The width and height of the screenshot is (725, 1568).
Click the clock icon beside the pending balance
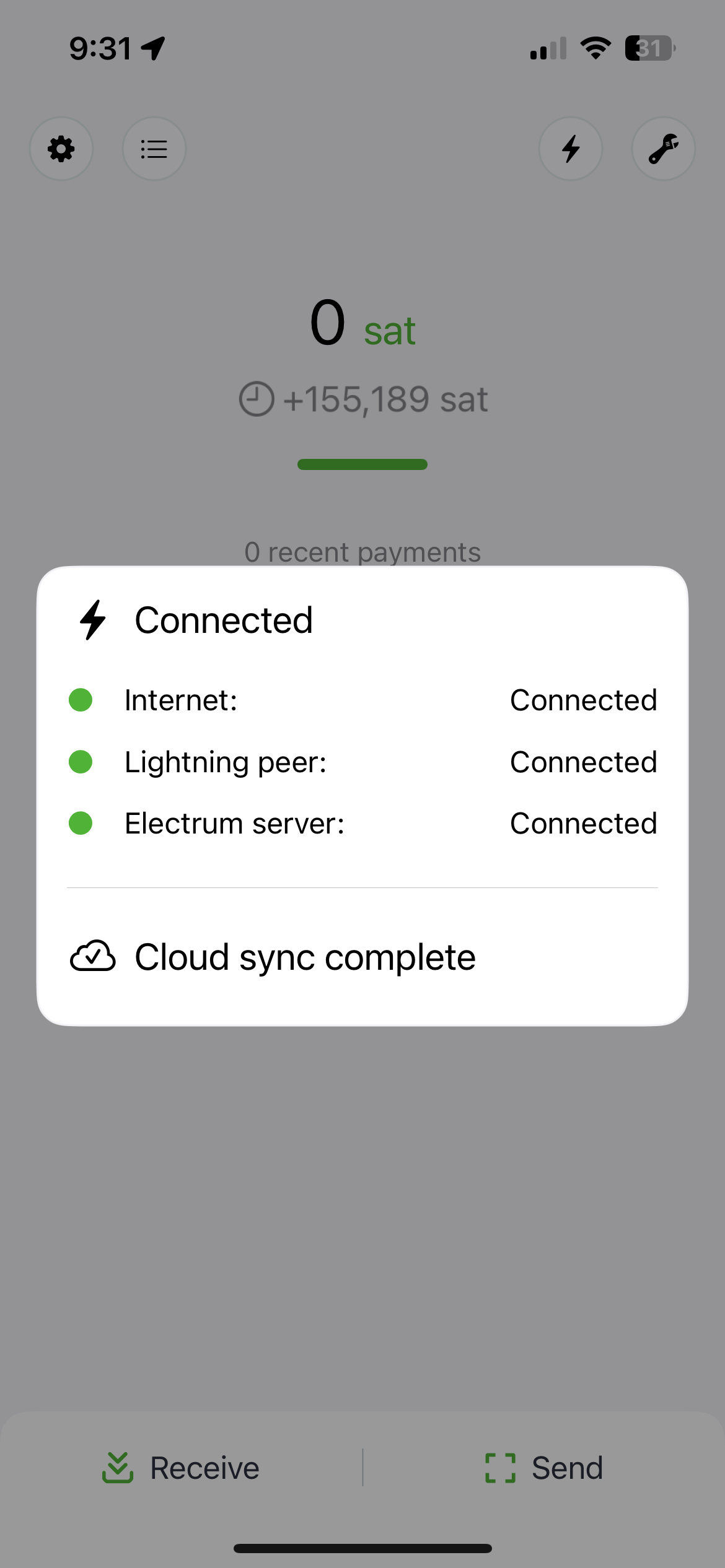pyautogui.click(x=256, y=399)
